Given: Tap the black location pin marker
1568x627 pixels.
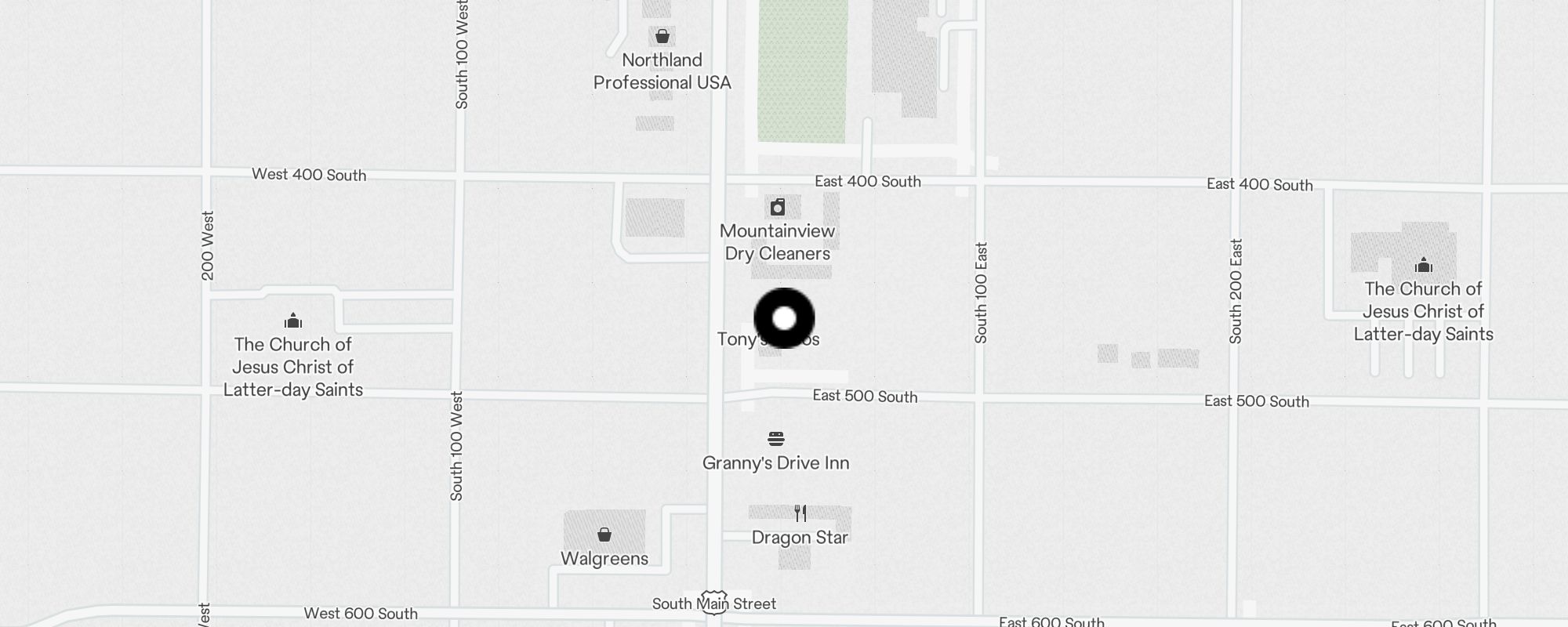Looking at the screenshot, I should (x=784, y=318).
